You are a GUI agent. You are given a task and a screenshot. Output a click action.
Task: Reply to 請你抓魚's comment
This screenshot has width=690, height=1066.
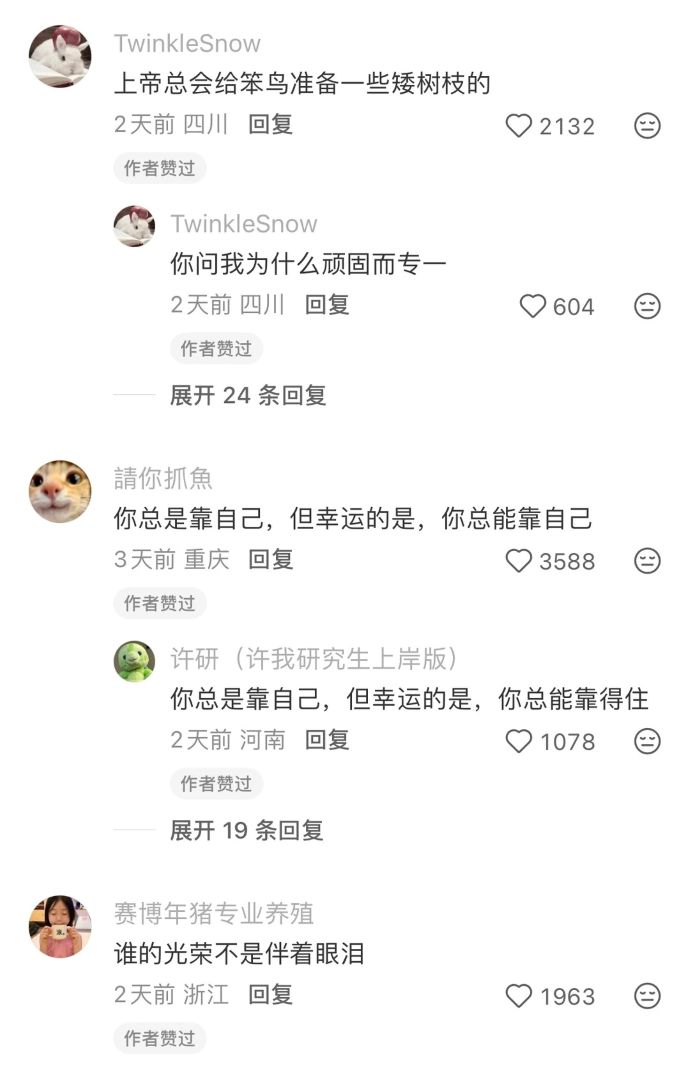tap(270, 560)
